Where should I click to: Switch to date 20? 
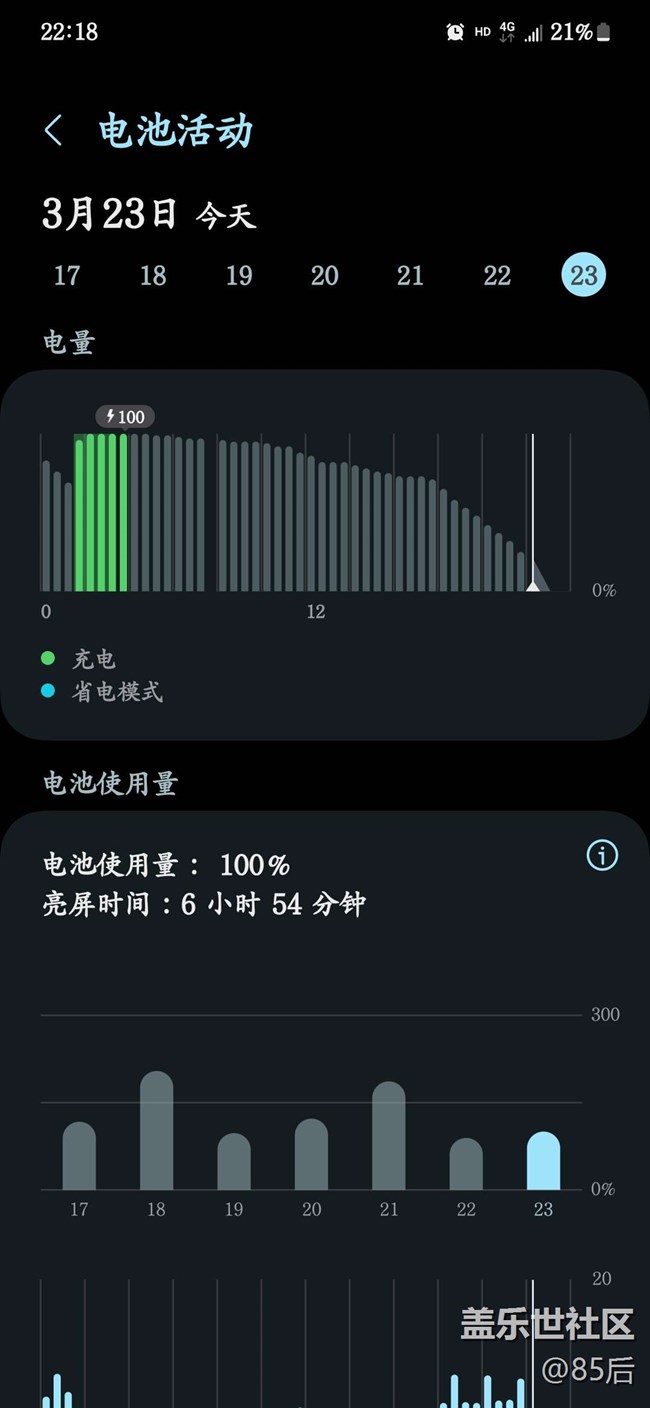(325, 275)
